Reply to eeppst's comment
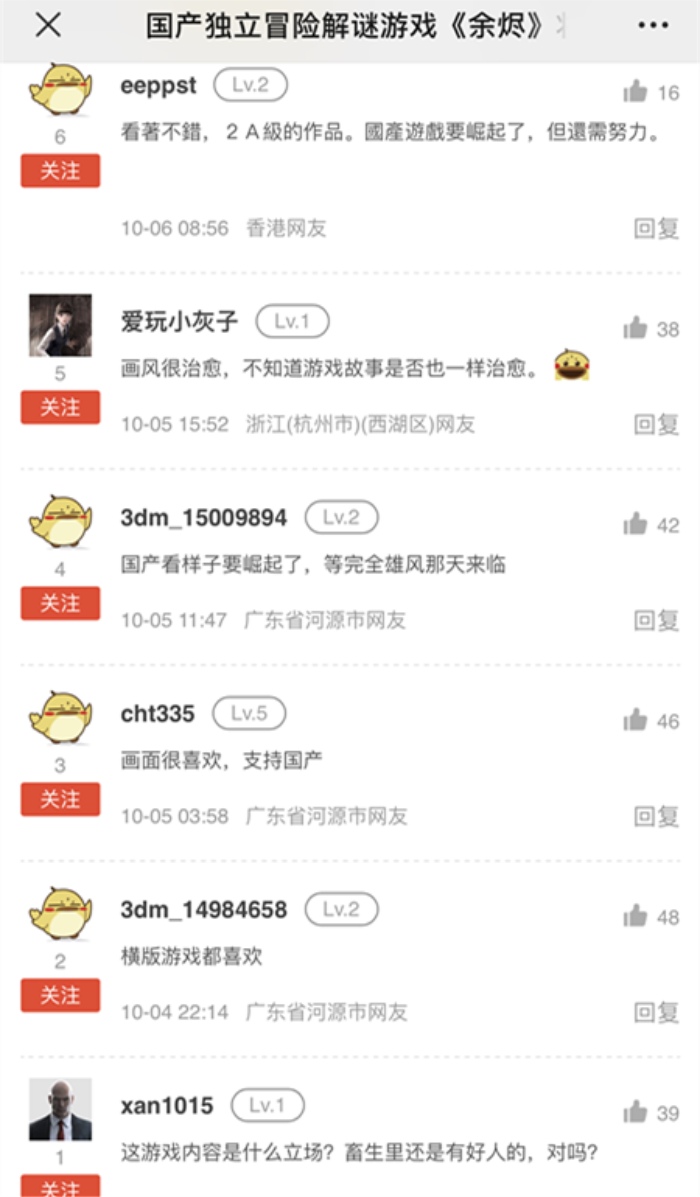This screenshot has width=700, height=1197. click(657, 228)
